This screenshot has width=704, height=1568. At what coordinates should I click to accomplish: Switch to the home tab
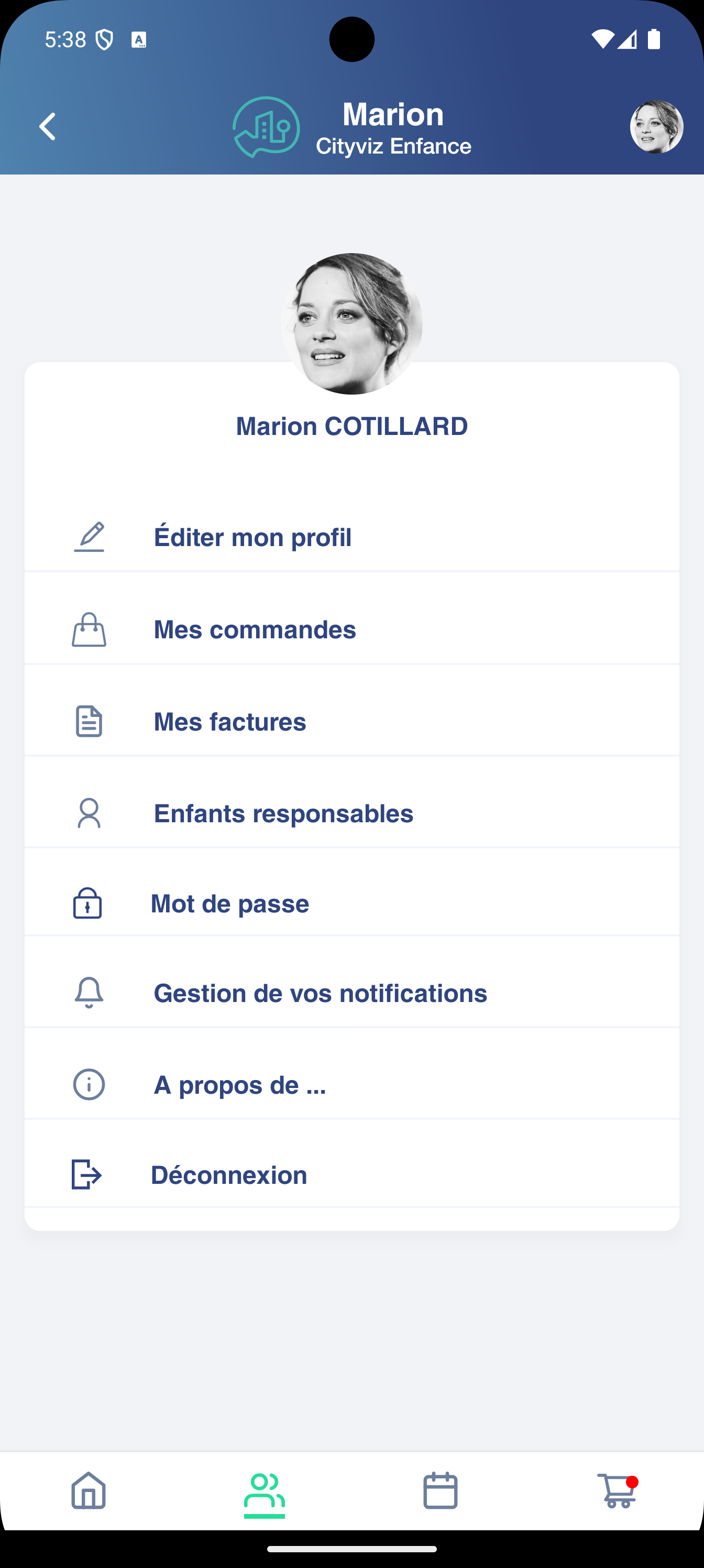pyautogui.click(x=89, y=1490)
